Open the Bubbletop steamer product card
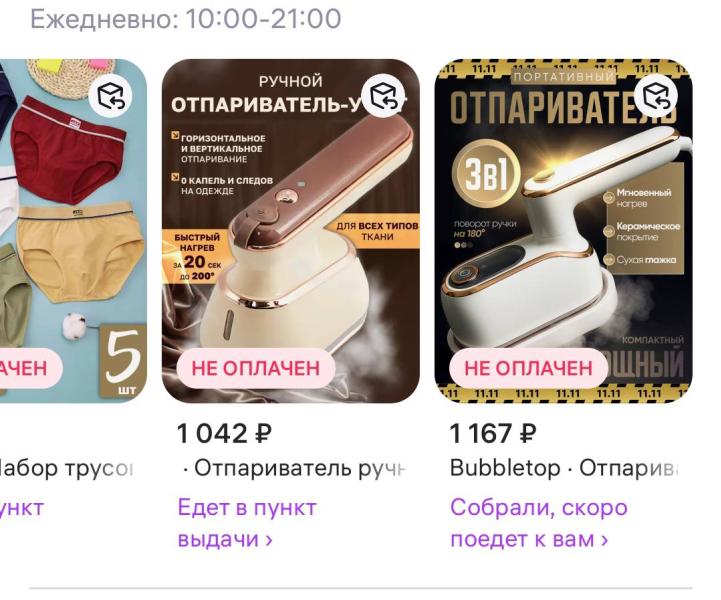The height and width of the screenshot is (600, 721). tap(563, 231)
